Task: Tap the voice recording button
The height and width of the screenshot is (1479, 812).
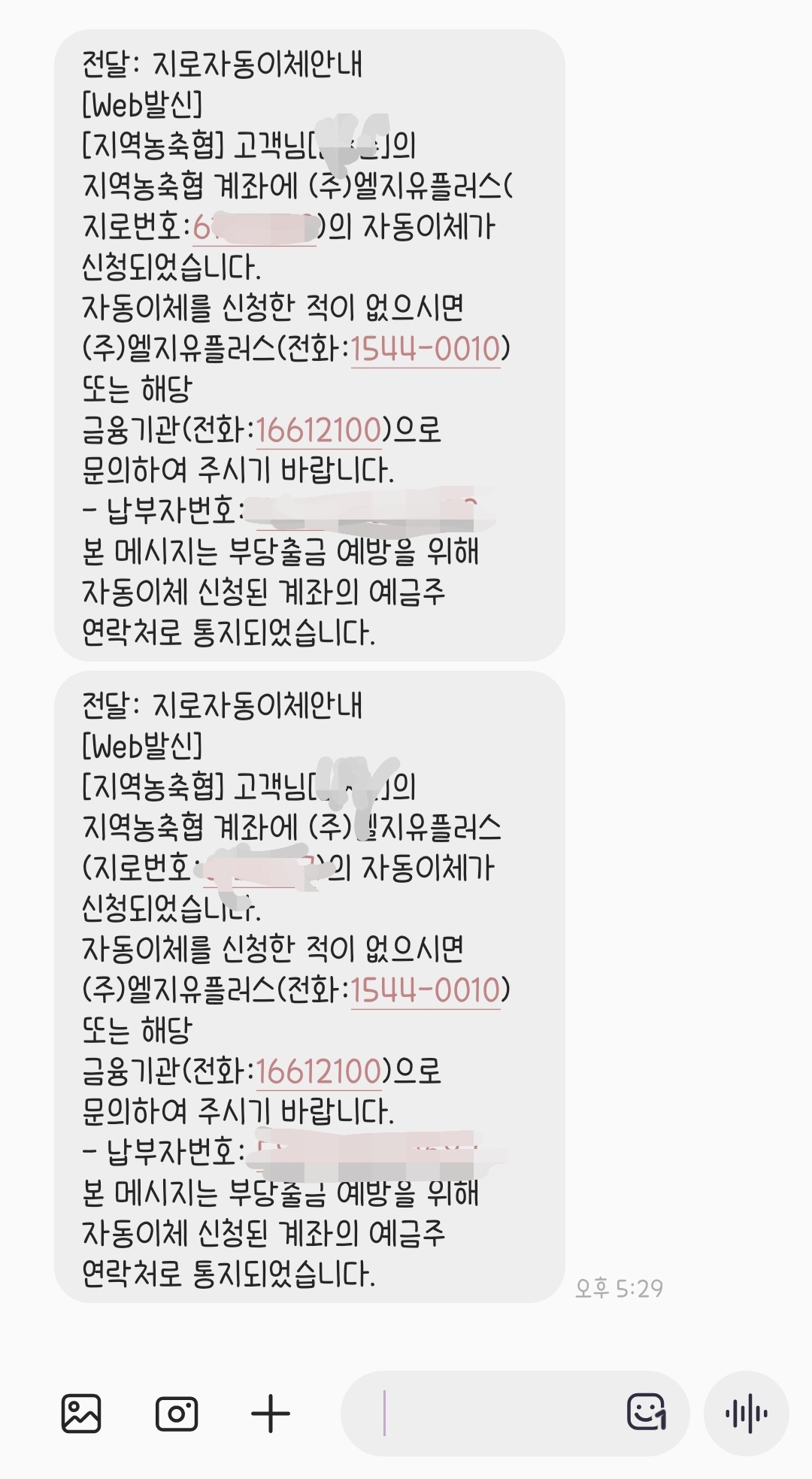Action: click(746, 1414)
